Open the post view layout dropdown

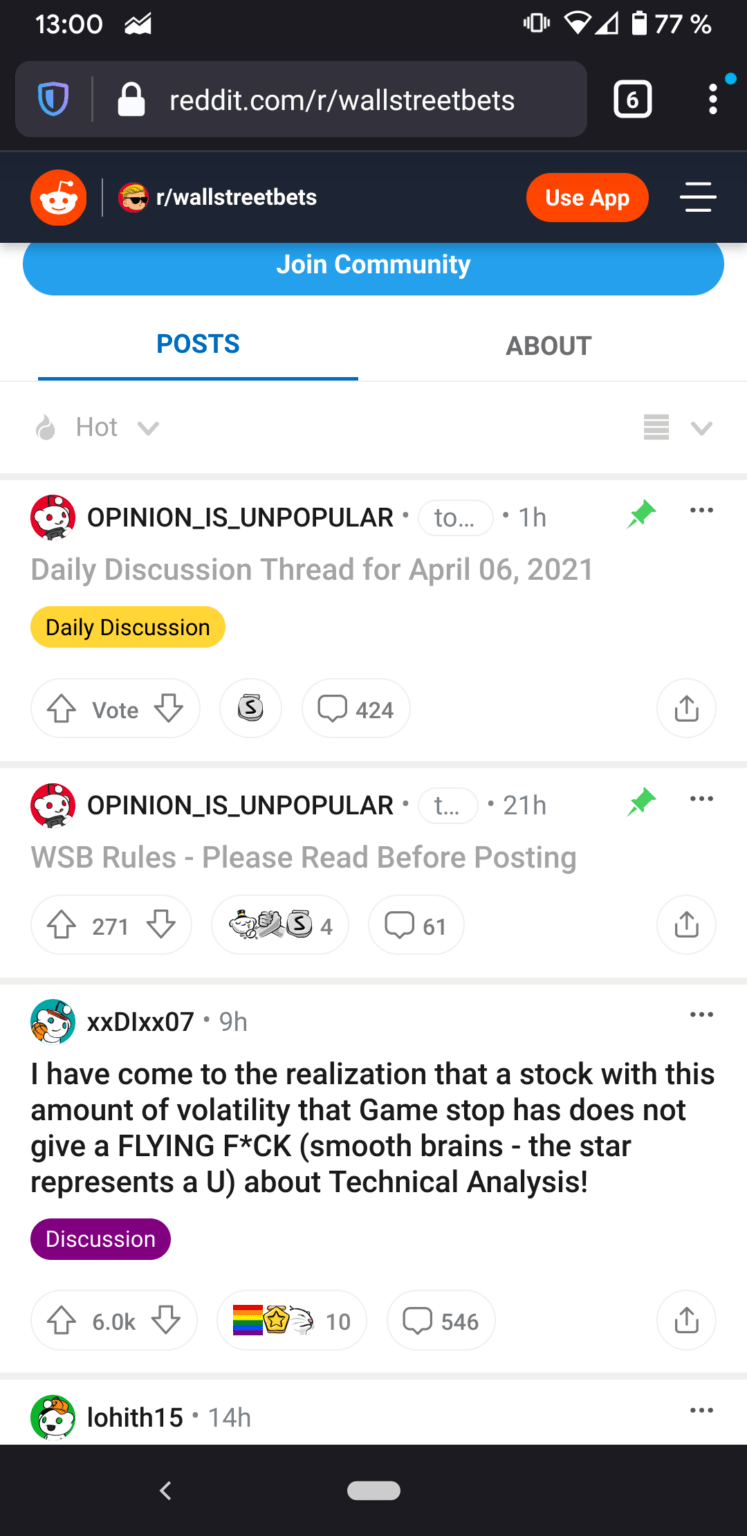[x=677, y=427]
